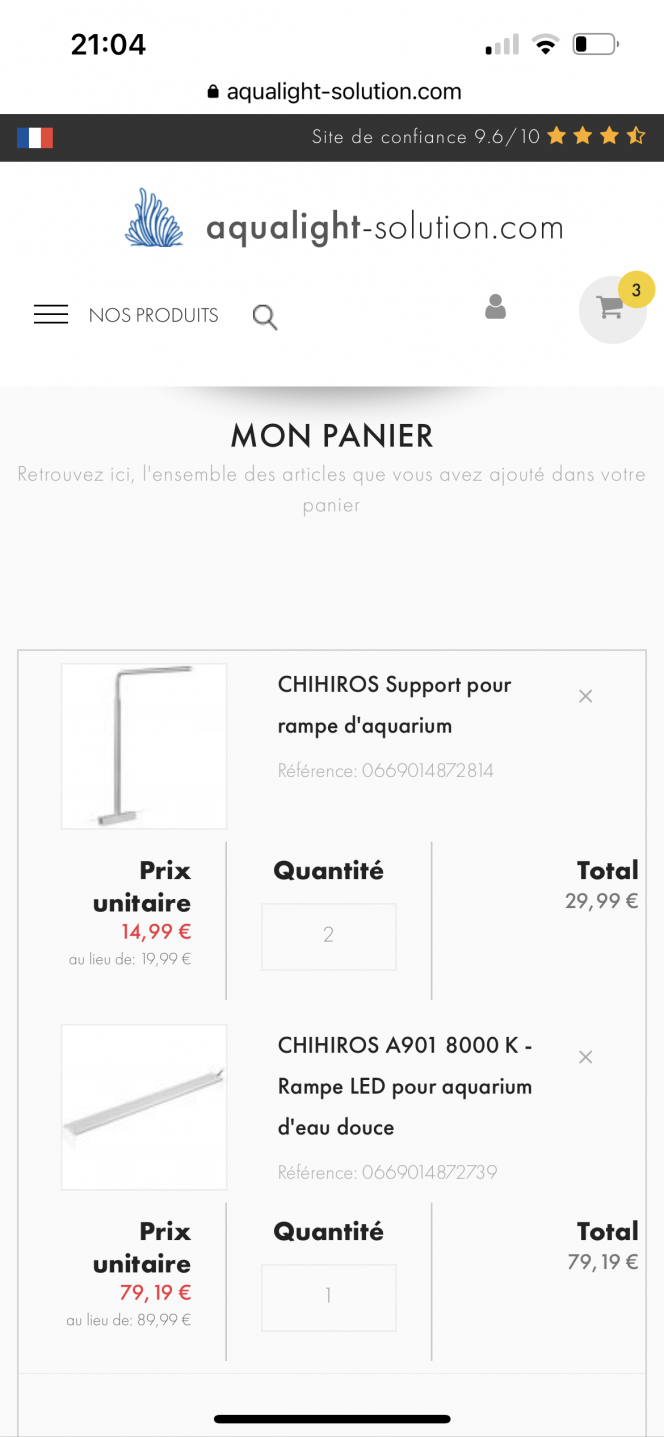Screen dimensions: 664x1437
Task: Open the CHIHIROS A901 rampe LED image
Action: (144, 1107)
